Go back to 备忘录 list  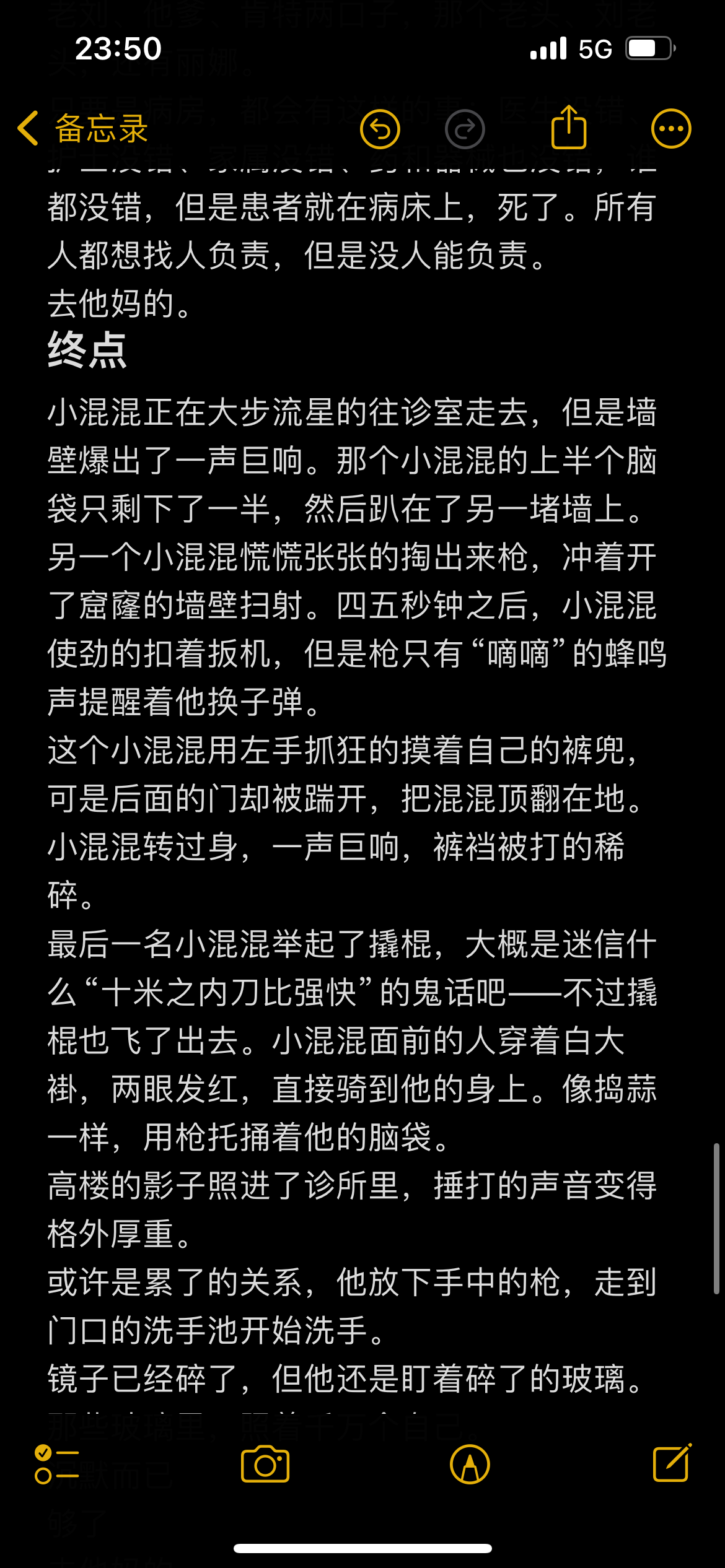click(82, 129)
